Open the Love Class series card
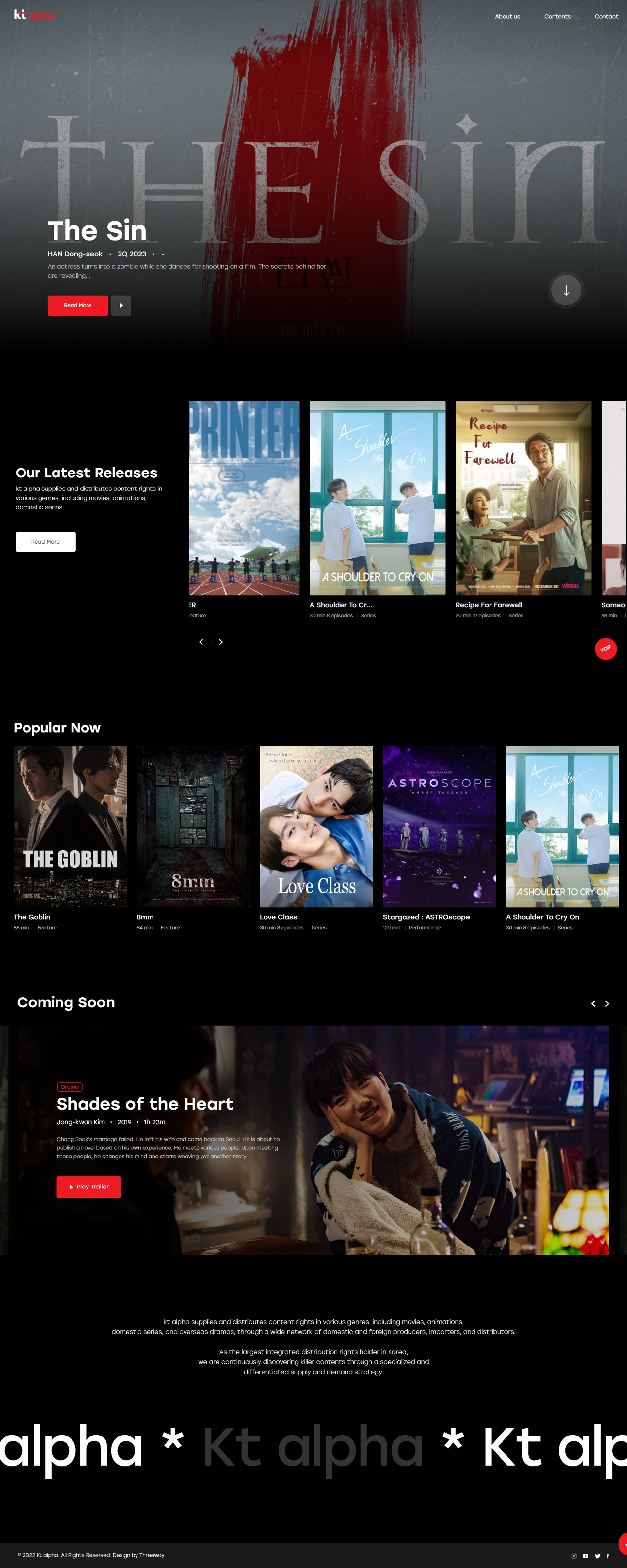The height and width of the screenshot is (1568, 627). pyautogui.click(x=316, y=826)
